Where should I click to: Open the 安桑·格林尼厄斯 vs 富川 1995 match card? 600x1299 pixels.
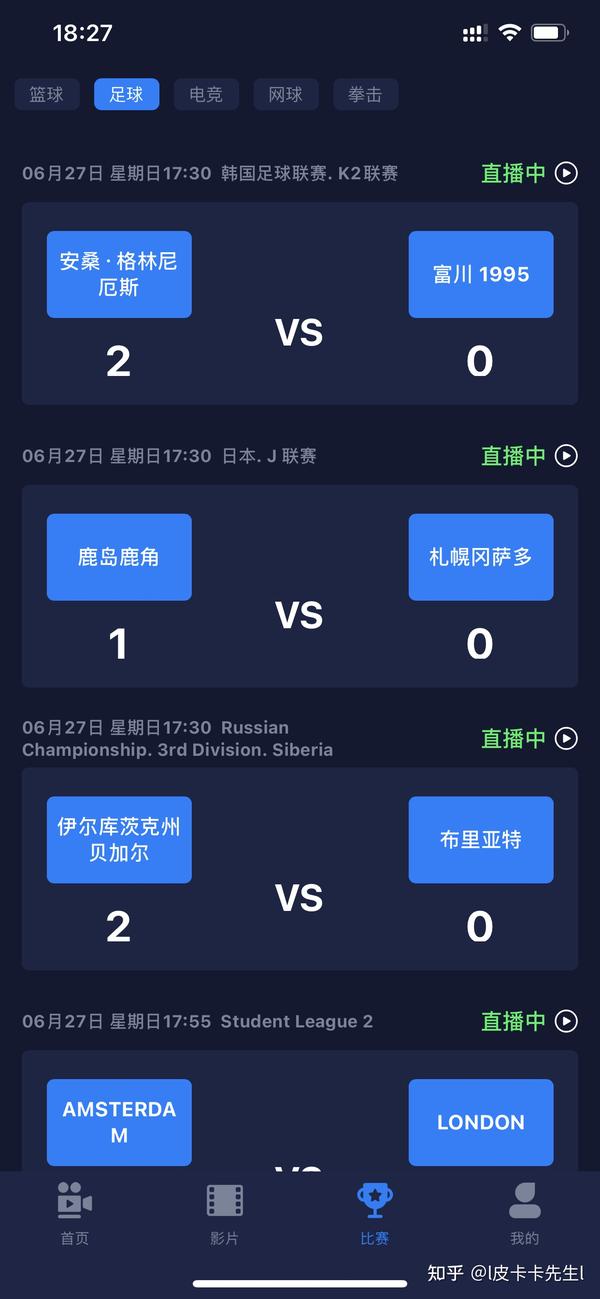(300, 304)
